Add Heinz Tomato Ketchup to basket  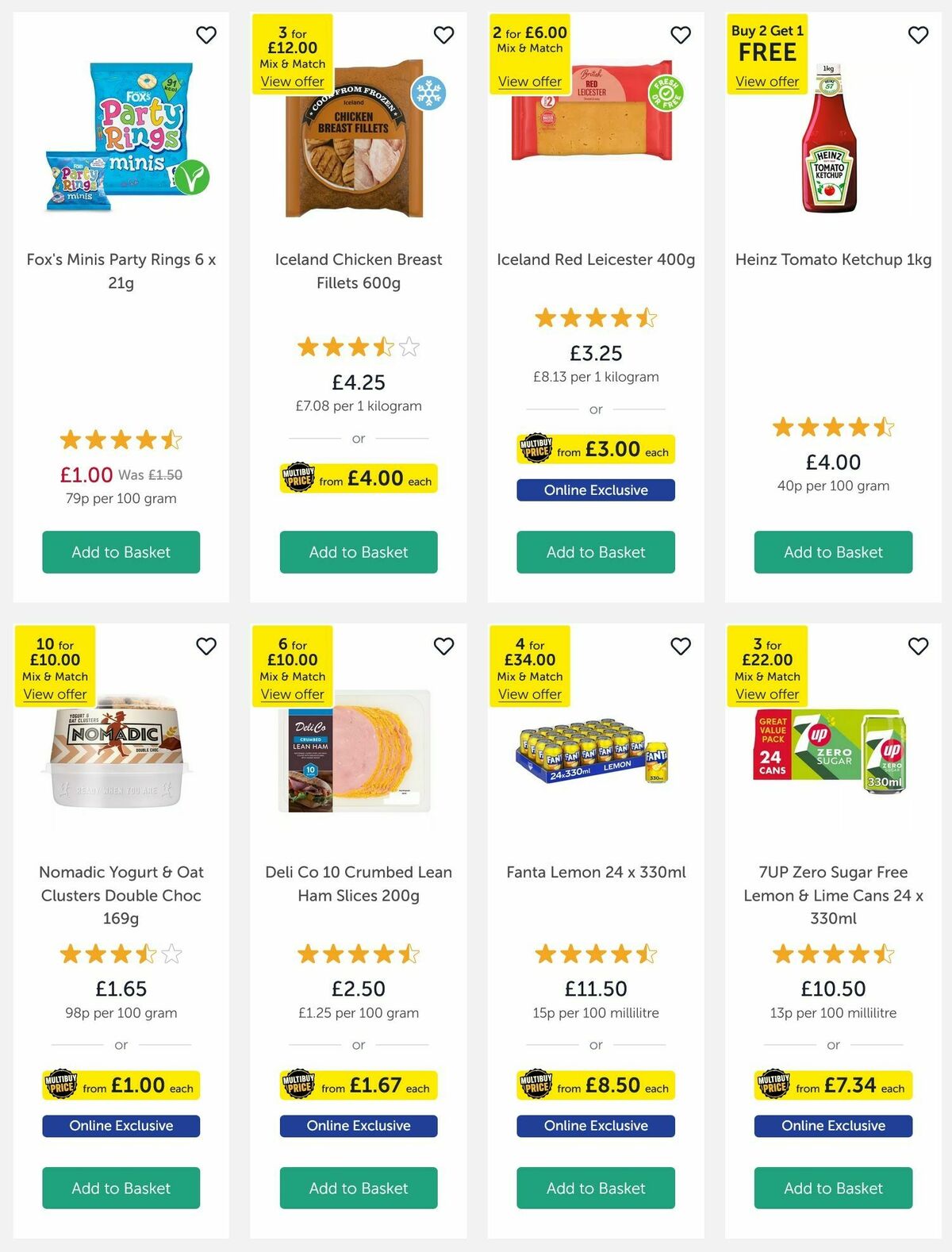tap(833, 552)
